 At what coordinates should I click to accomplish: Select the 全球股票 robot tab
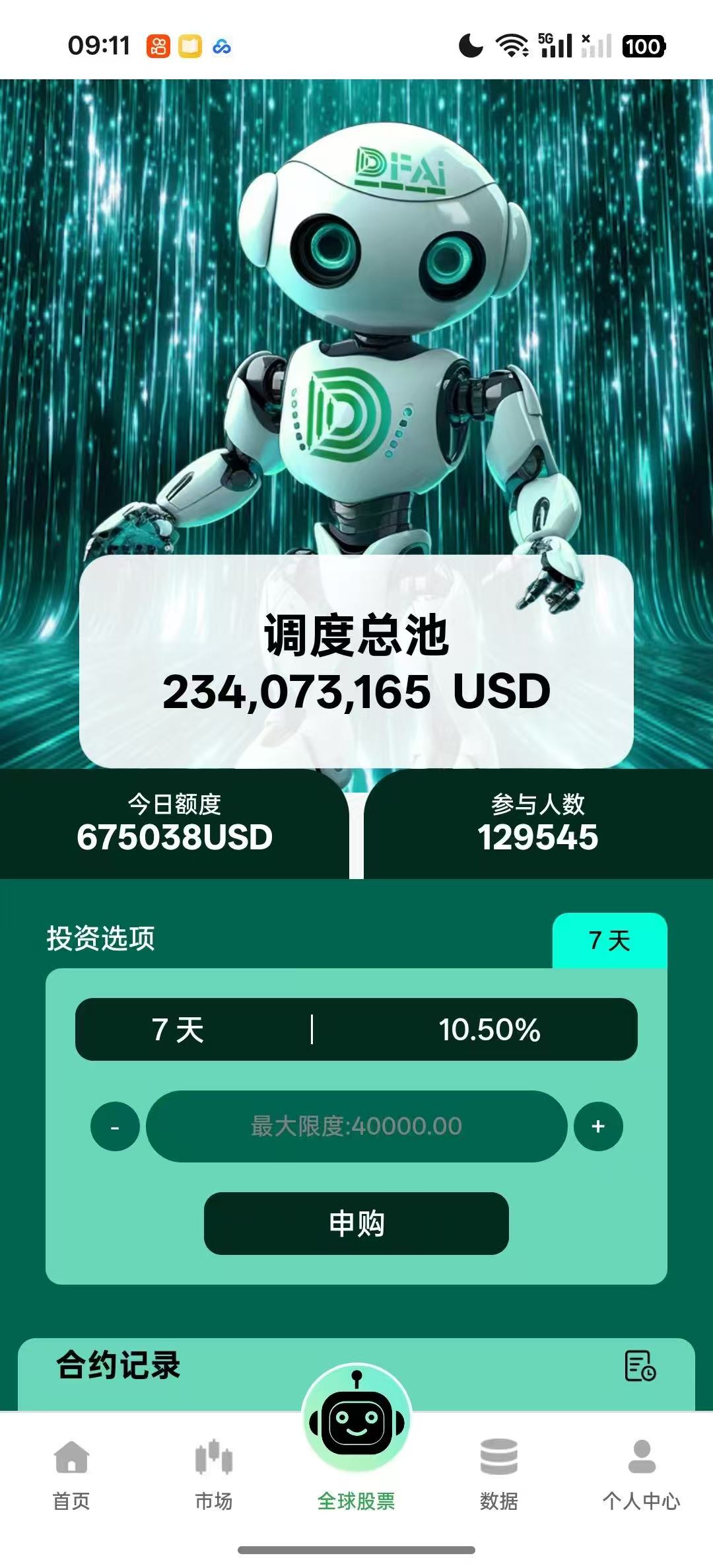356,1433
